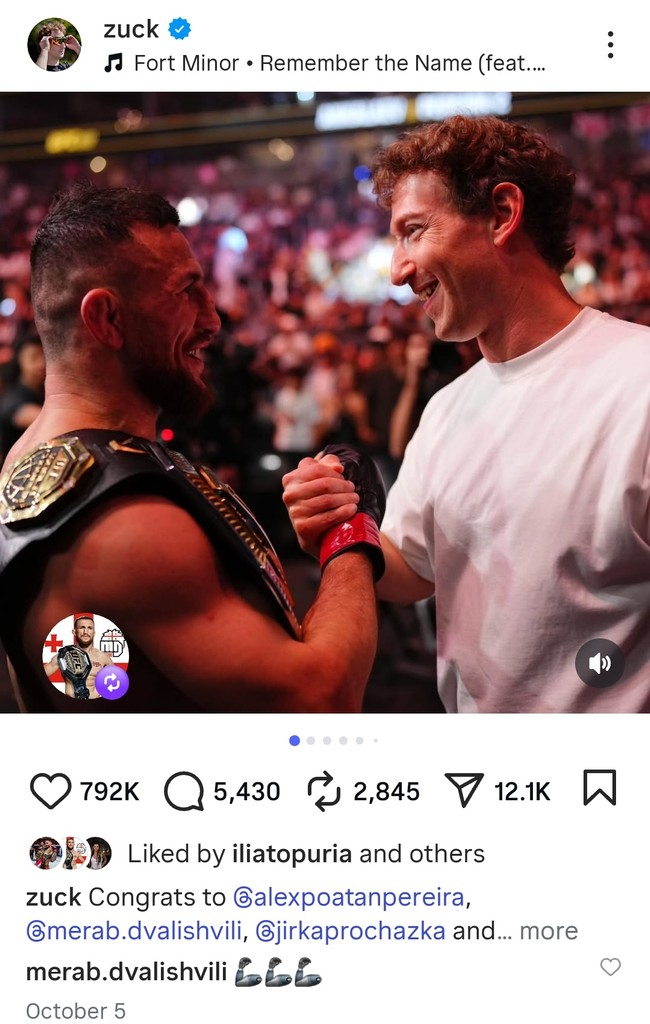Image resolution: width=650 pixels, height=1024 pixels.
Task: Like merab.dvalishvili's comment
Action: tap(610, 966)
